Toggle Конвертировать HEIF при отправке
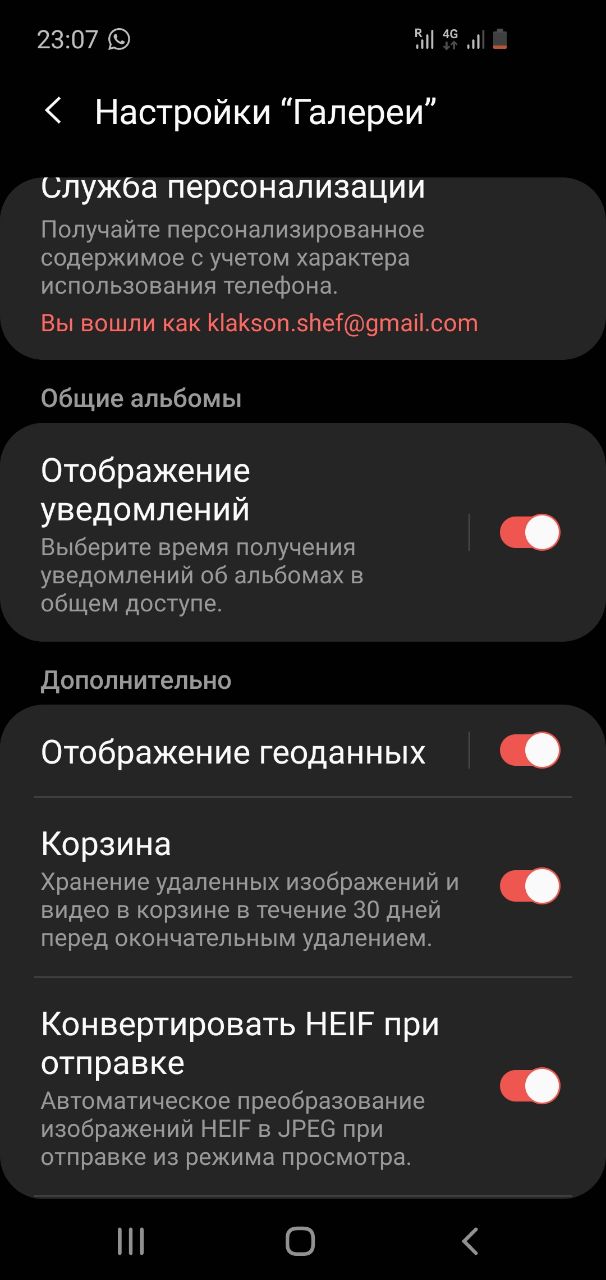The height and width of the screenshot is (1280, 606). click(x=530, y=1085)
